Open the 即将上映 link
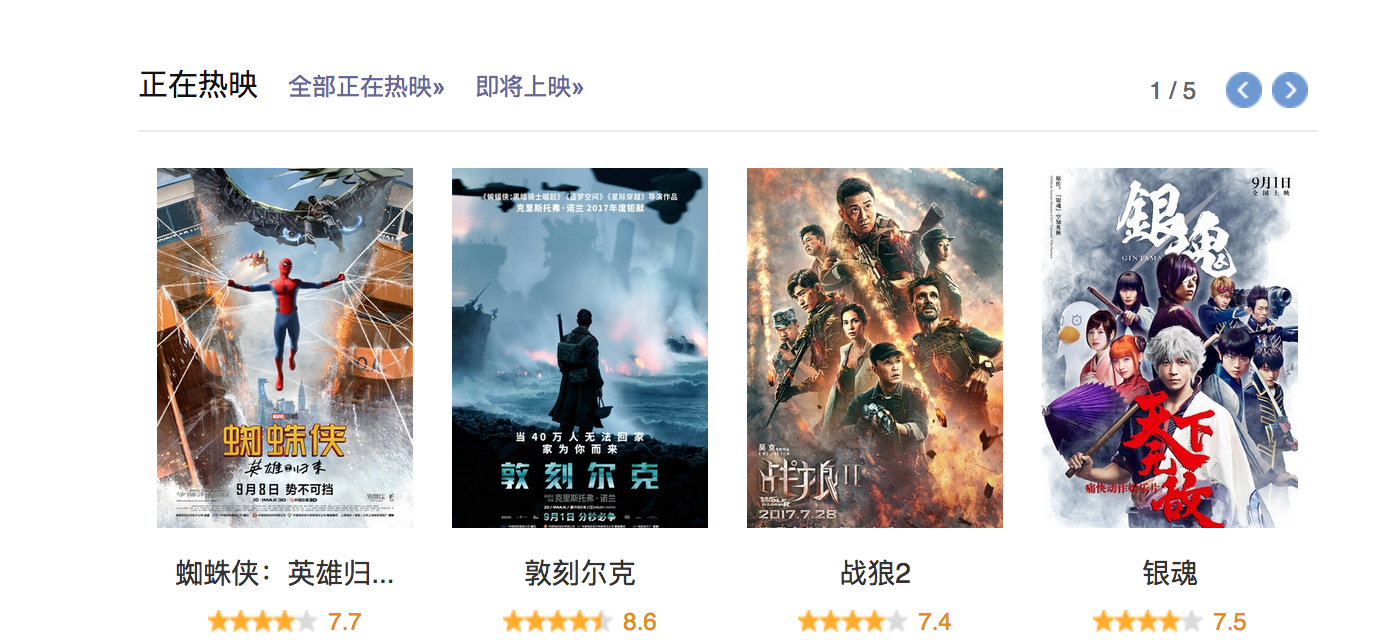This screenshot has height=640, width=1386. tap(529, 87)
